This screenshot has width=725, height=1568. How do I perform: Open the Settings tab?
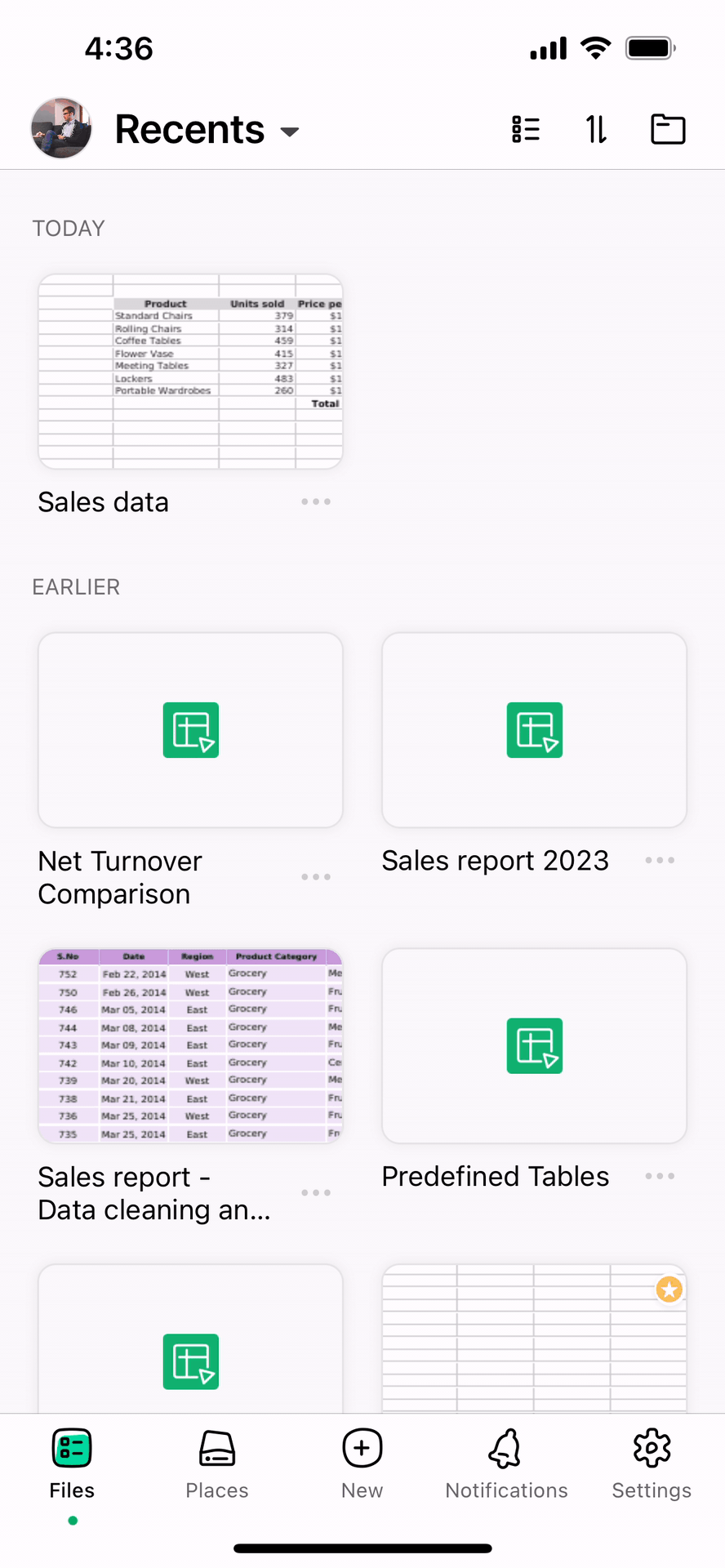652,1464
